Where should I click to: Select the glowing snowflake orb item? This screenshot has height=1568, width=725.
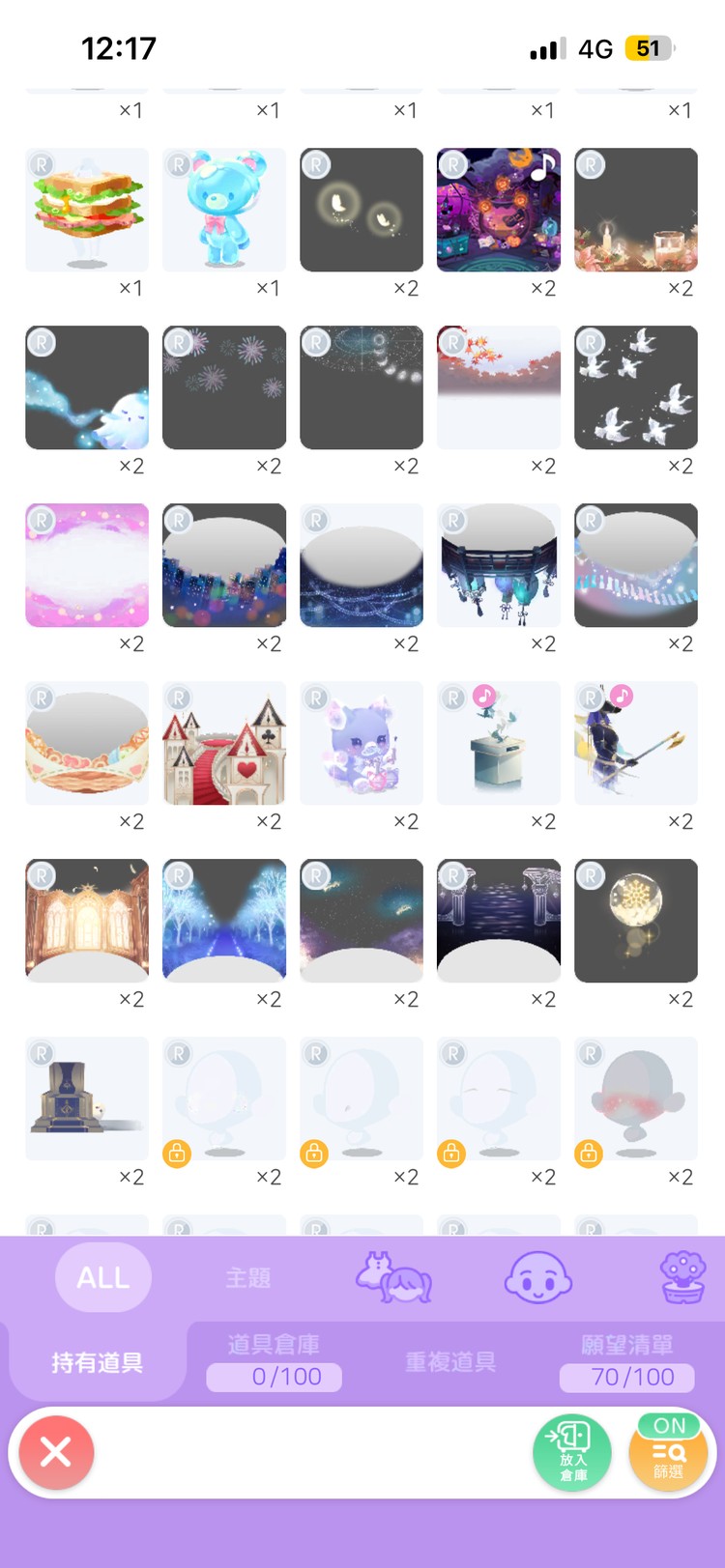[636, 921]
